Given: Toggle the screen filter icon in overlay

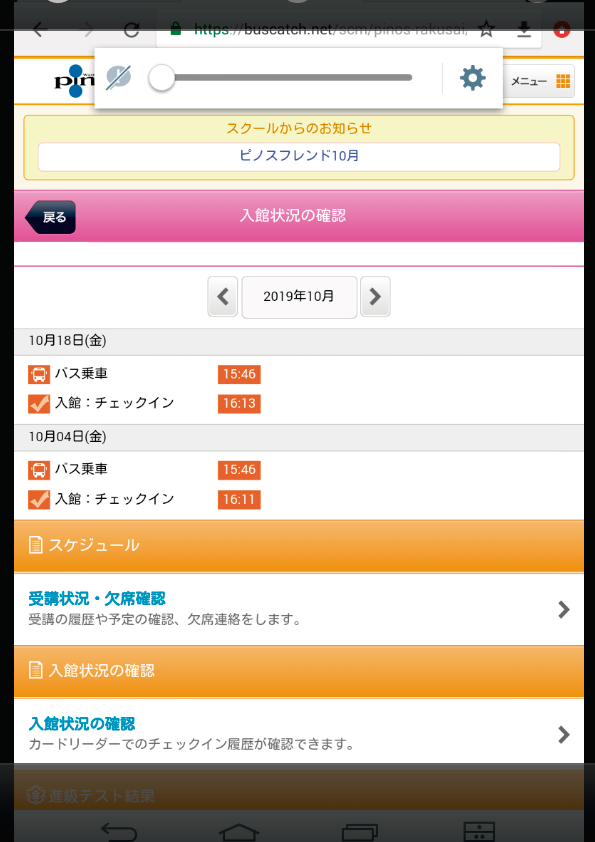Looking at the screenshot, I should coord(119,78).
